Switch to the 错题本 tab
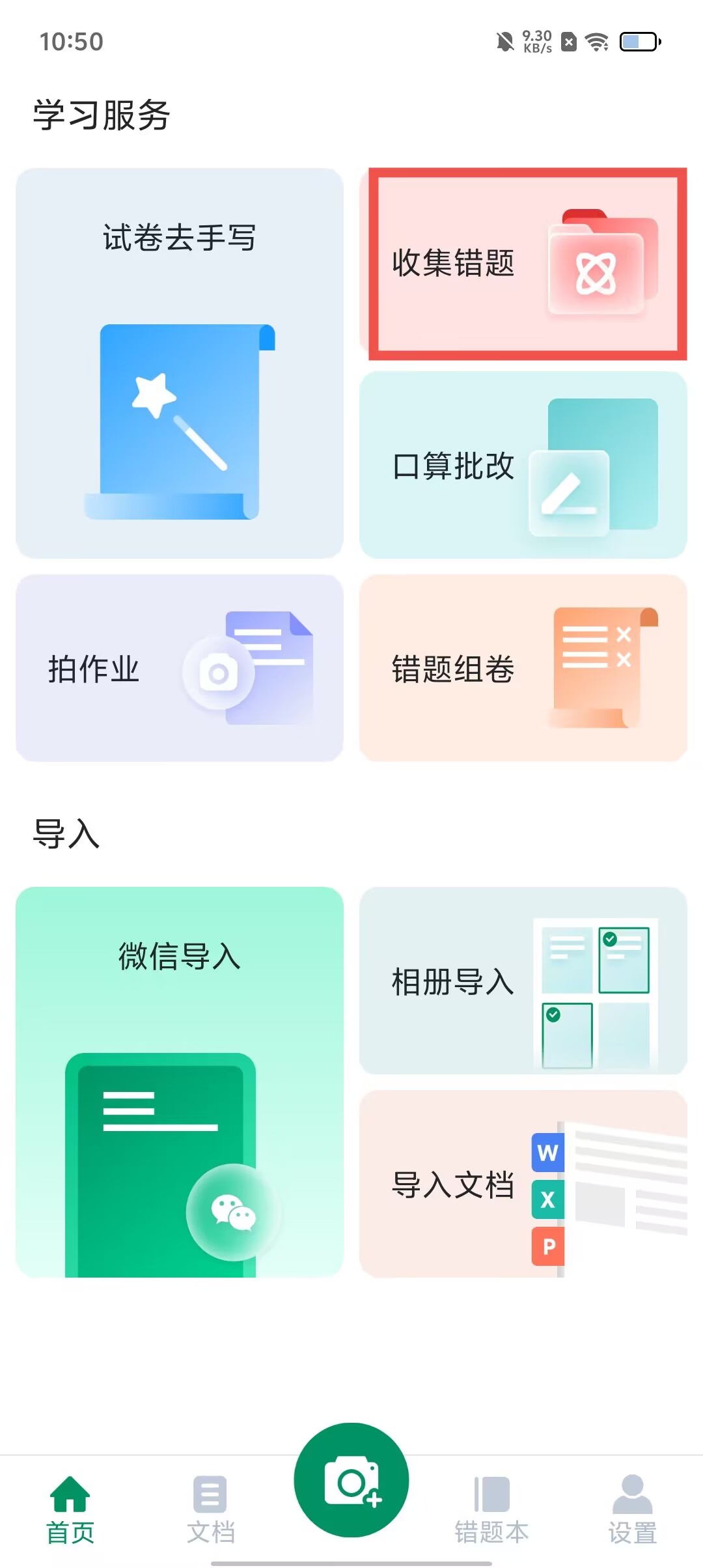The width and height of the screenshot is (703, 1568). pos(491,1509)
